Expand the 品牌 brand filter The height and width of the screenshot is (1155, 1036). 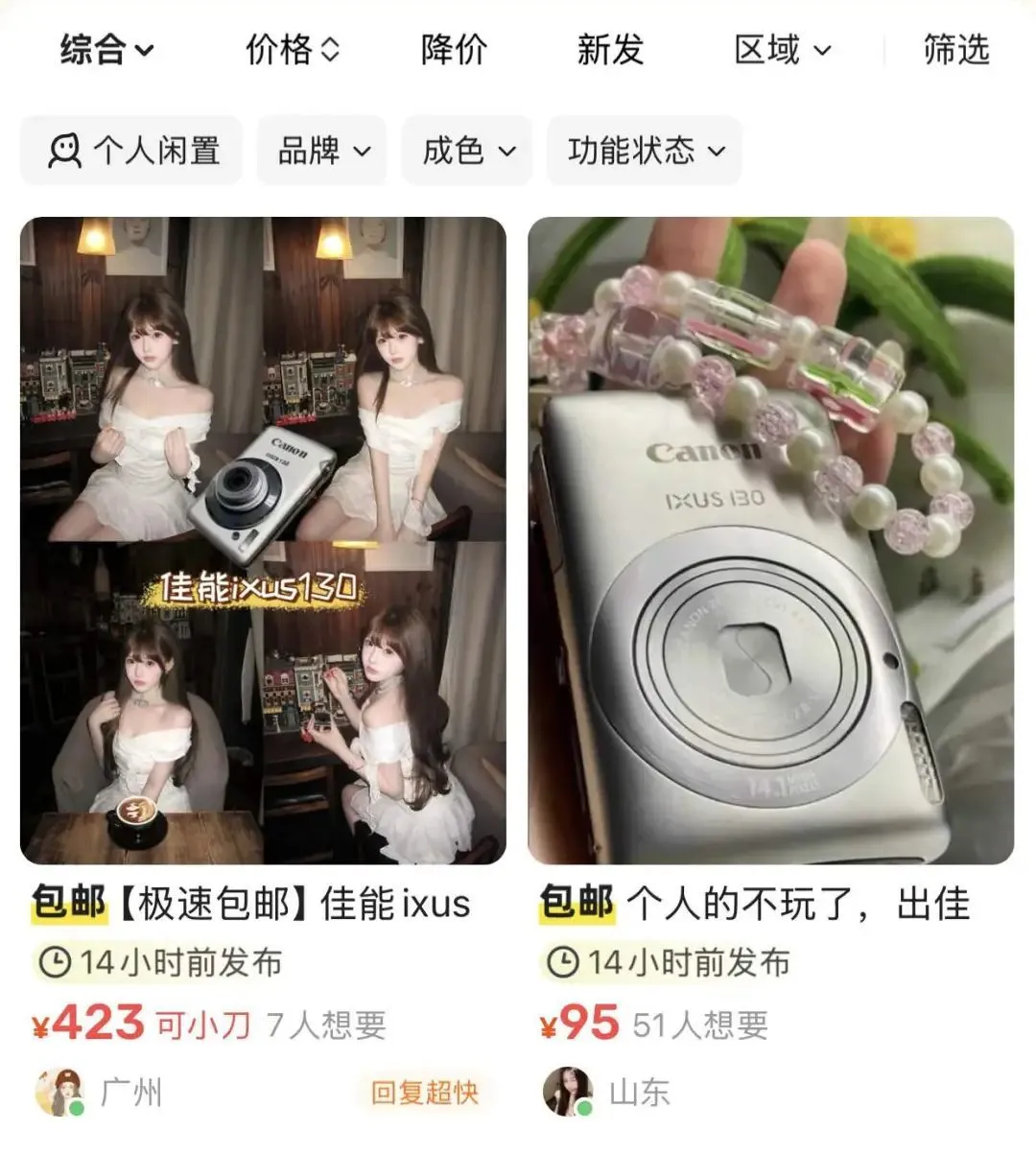point(322,151)
